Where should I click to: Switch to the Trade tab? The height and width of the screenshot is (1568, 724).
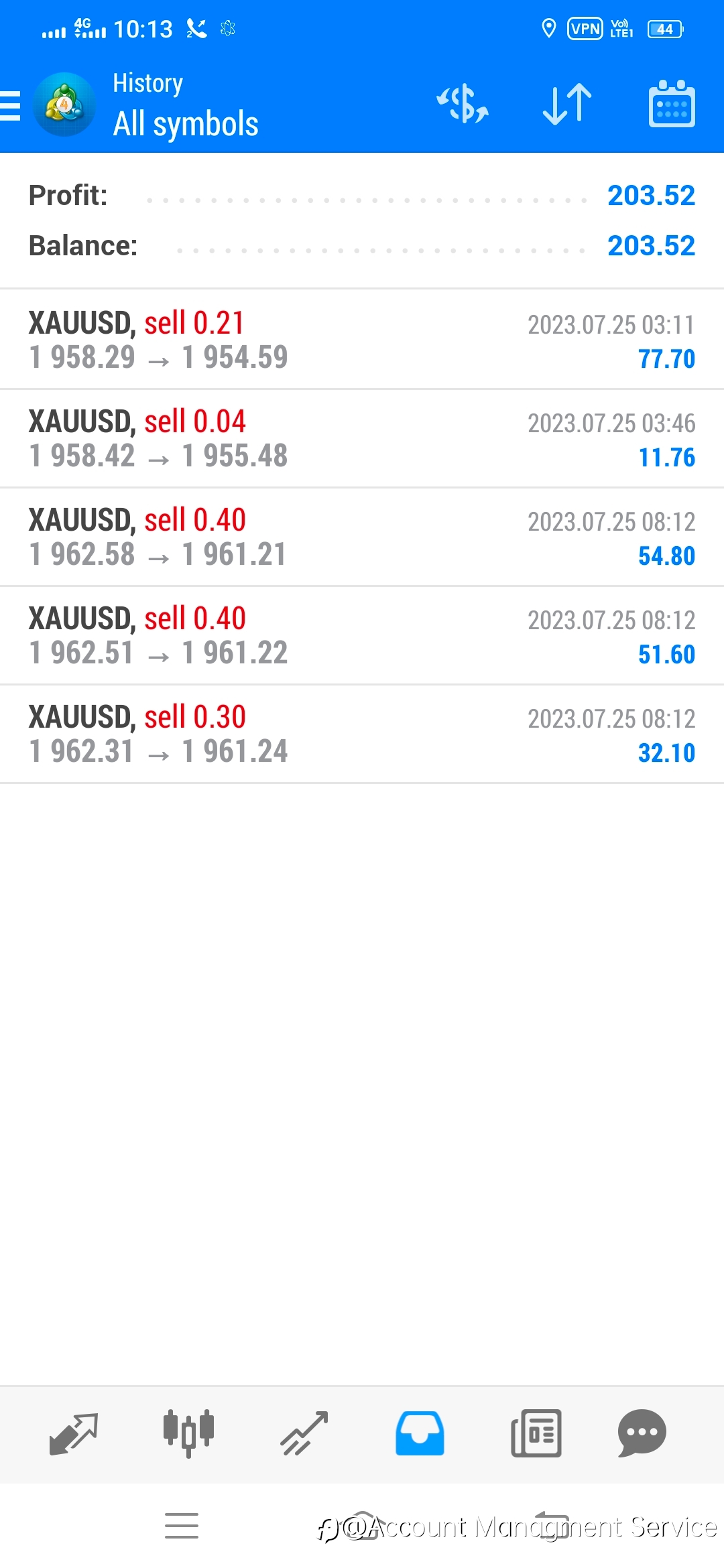tap(304, 1433)
